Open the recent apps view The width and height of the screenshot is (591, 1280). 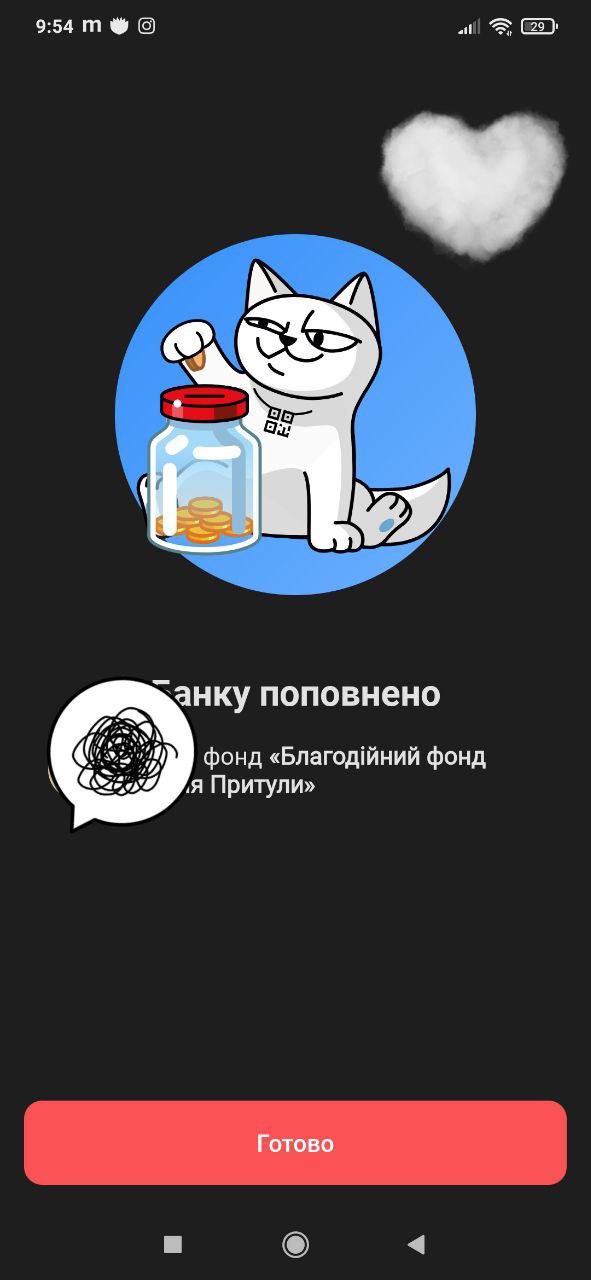[173, 1244]
